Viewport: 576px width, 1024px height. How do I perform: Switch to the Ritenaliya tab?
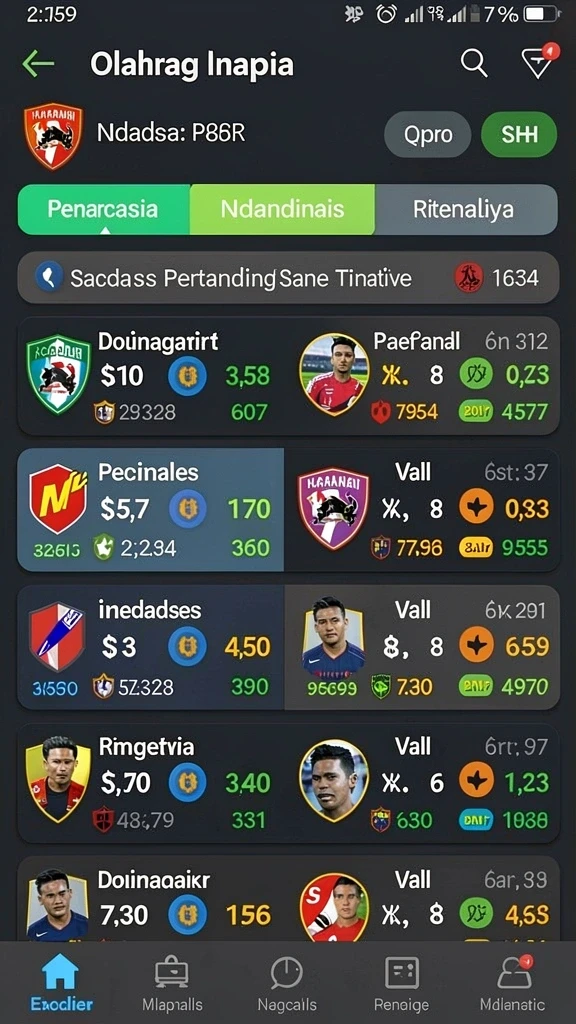466,209
